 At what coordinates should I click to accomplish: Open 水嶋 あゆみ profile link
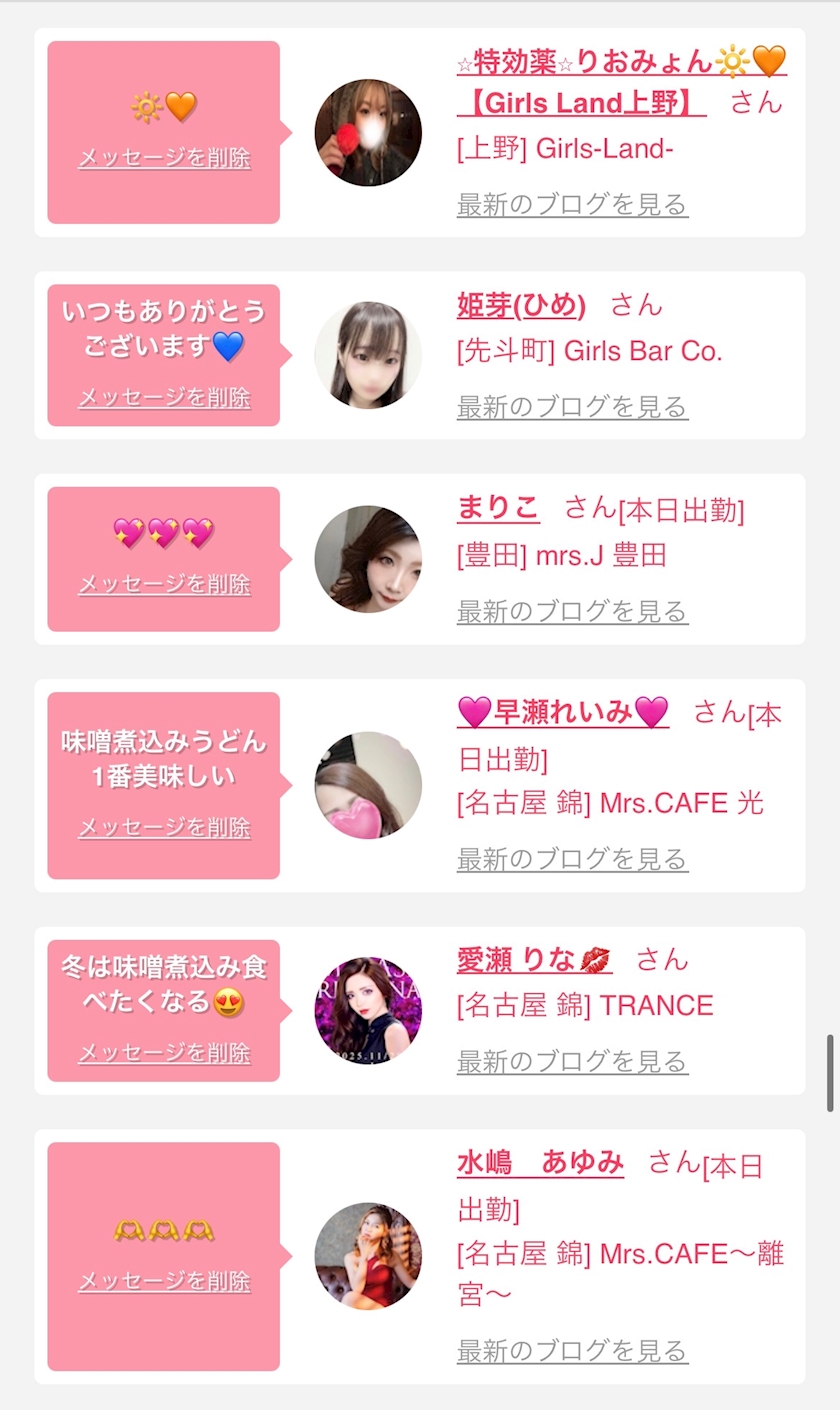[540, 1163]
